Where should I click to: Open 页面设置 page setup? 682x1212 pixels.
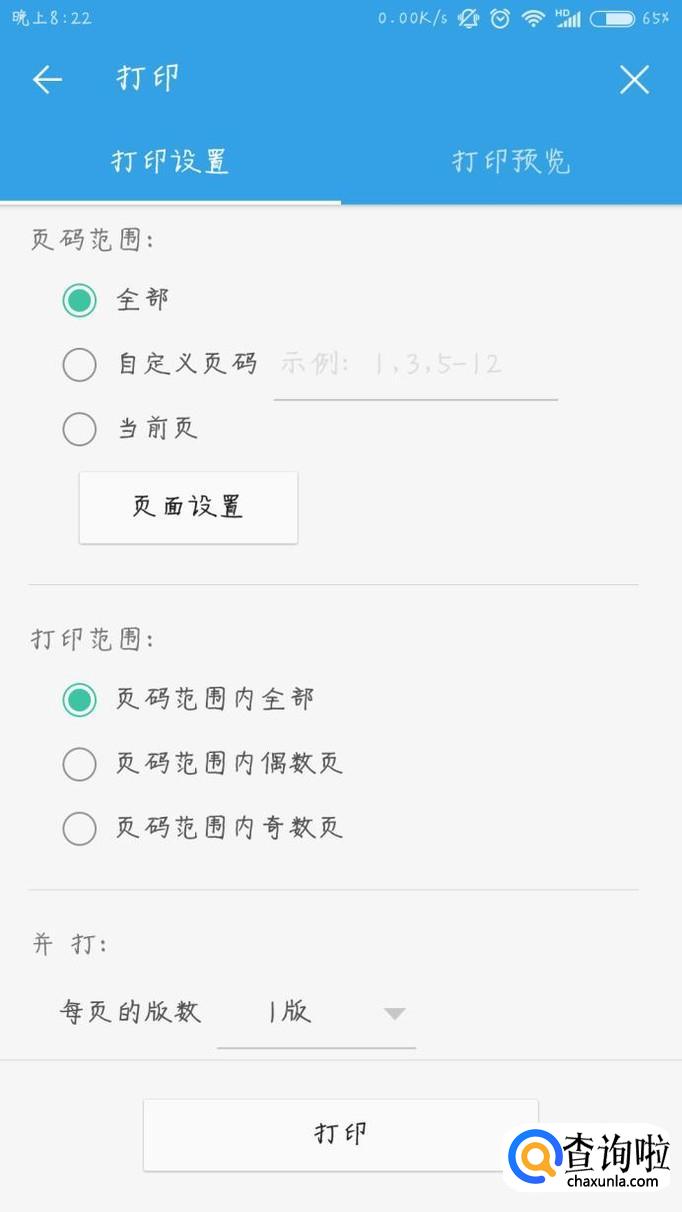click(188, 507)
